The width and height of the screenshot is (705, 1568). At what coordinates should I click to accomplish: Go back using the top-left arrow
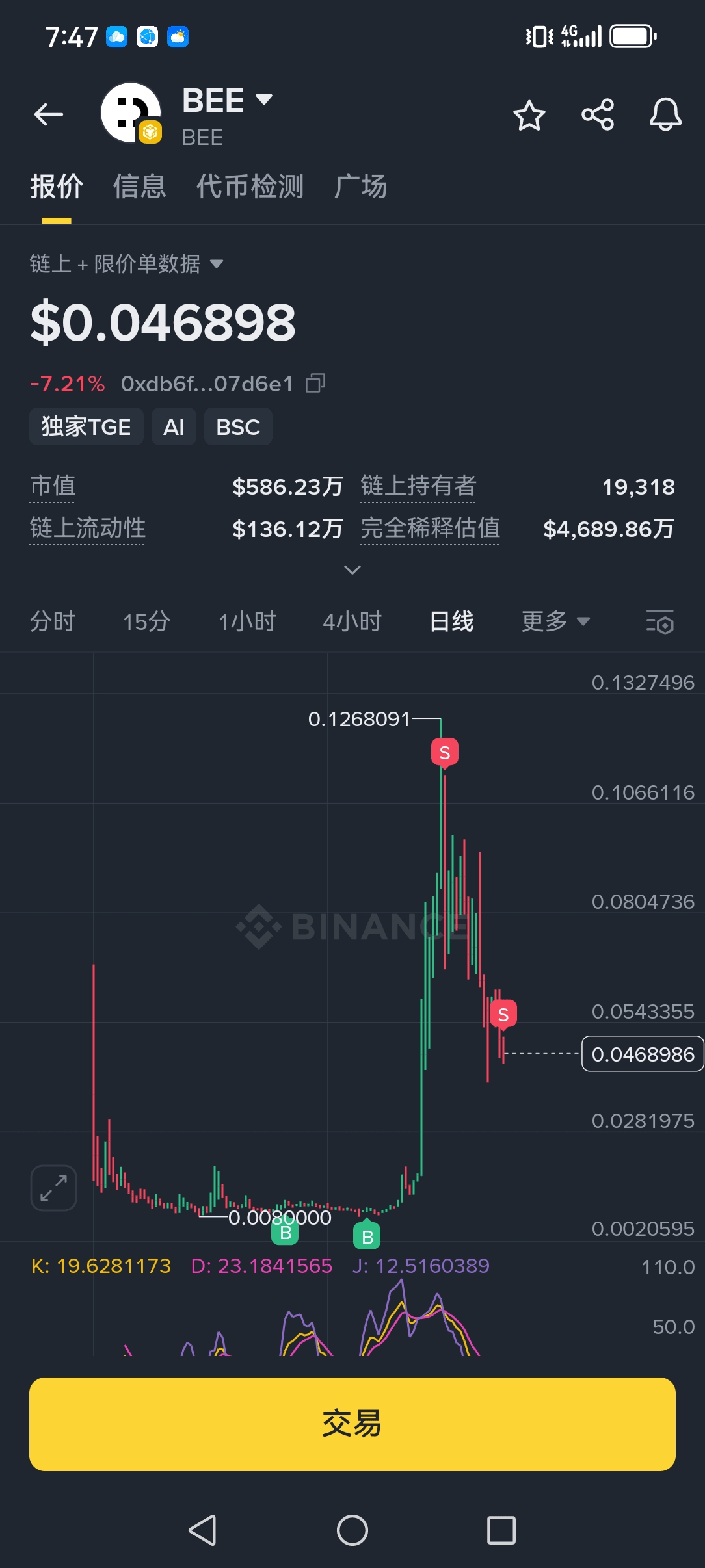[49, 115]
